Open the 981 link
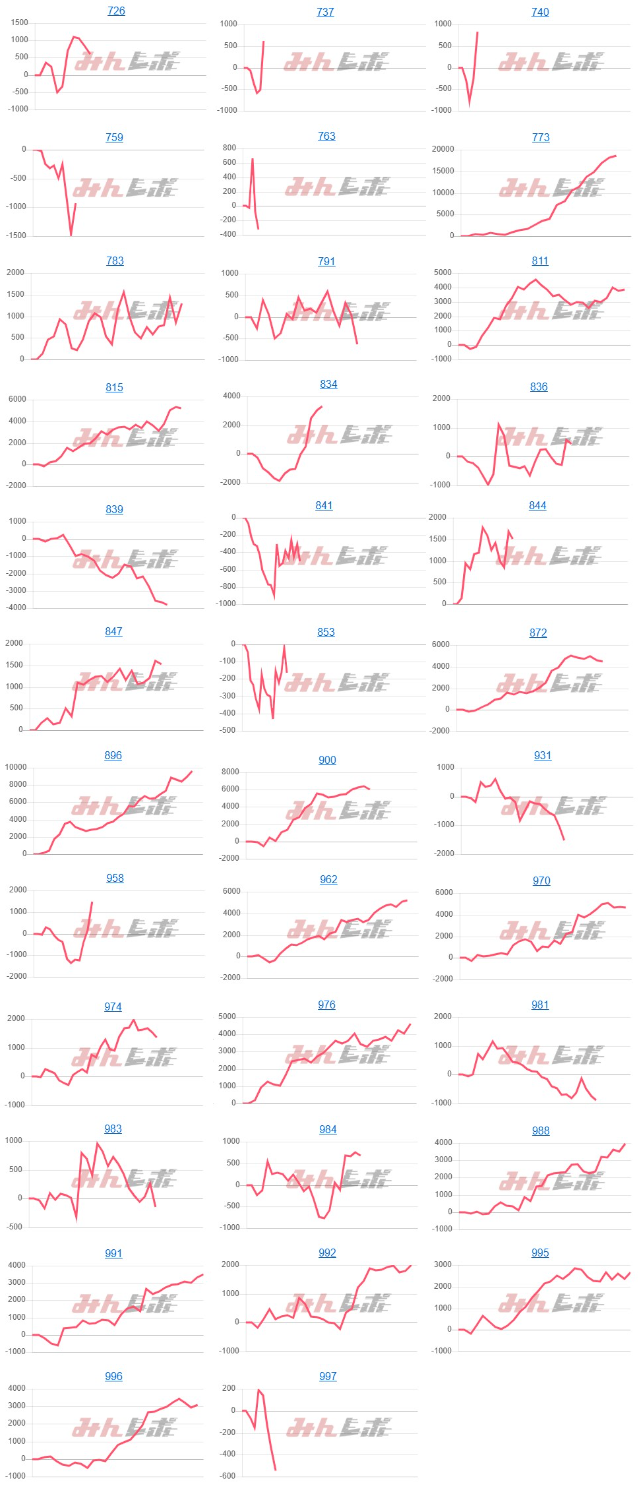The height and width of the screenshot is (1490, 640). click(540, 1005)
